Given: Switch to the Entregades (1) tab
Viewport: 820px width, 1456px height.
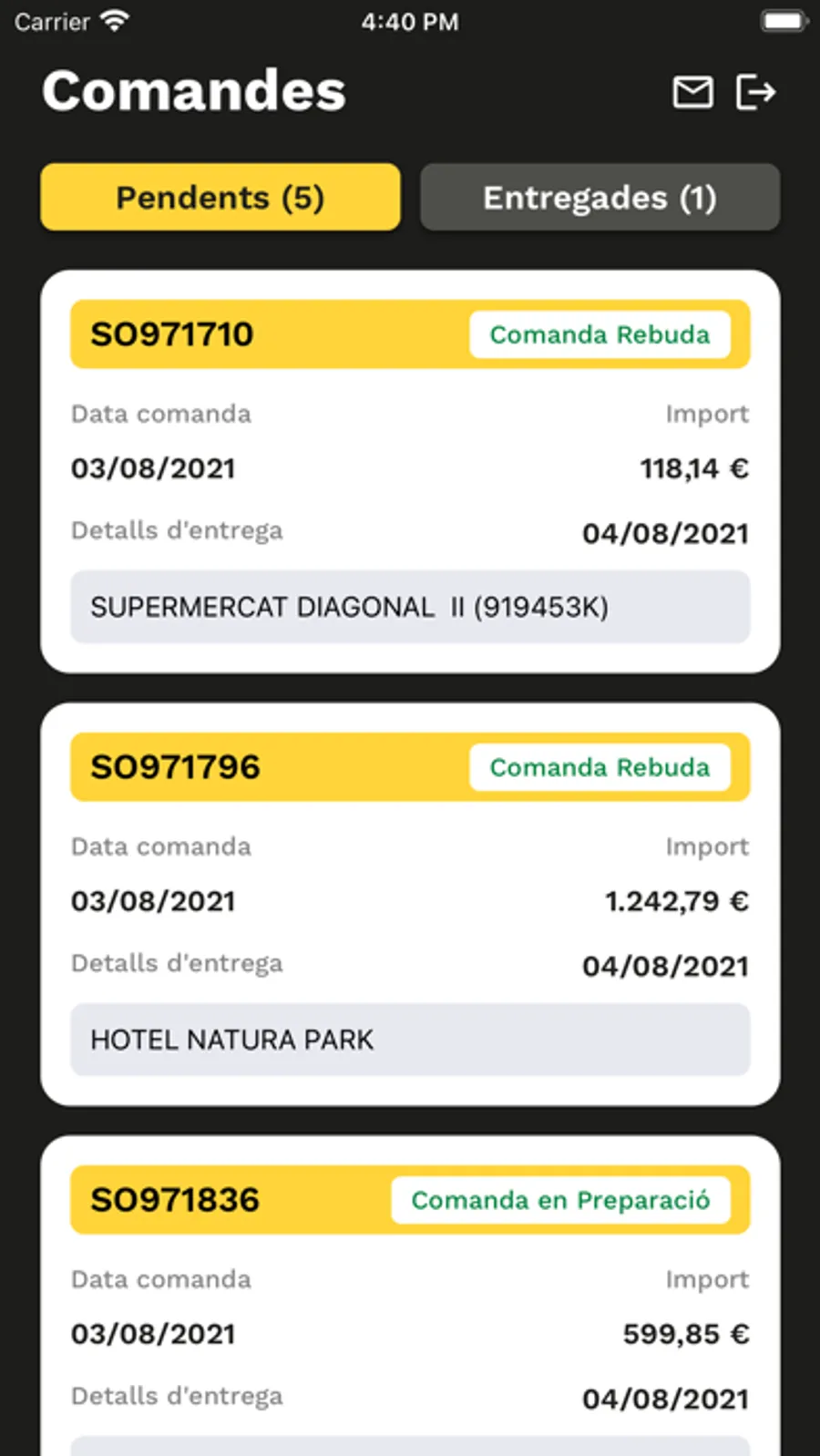Looking at the screenshot, I should point(600,198).
